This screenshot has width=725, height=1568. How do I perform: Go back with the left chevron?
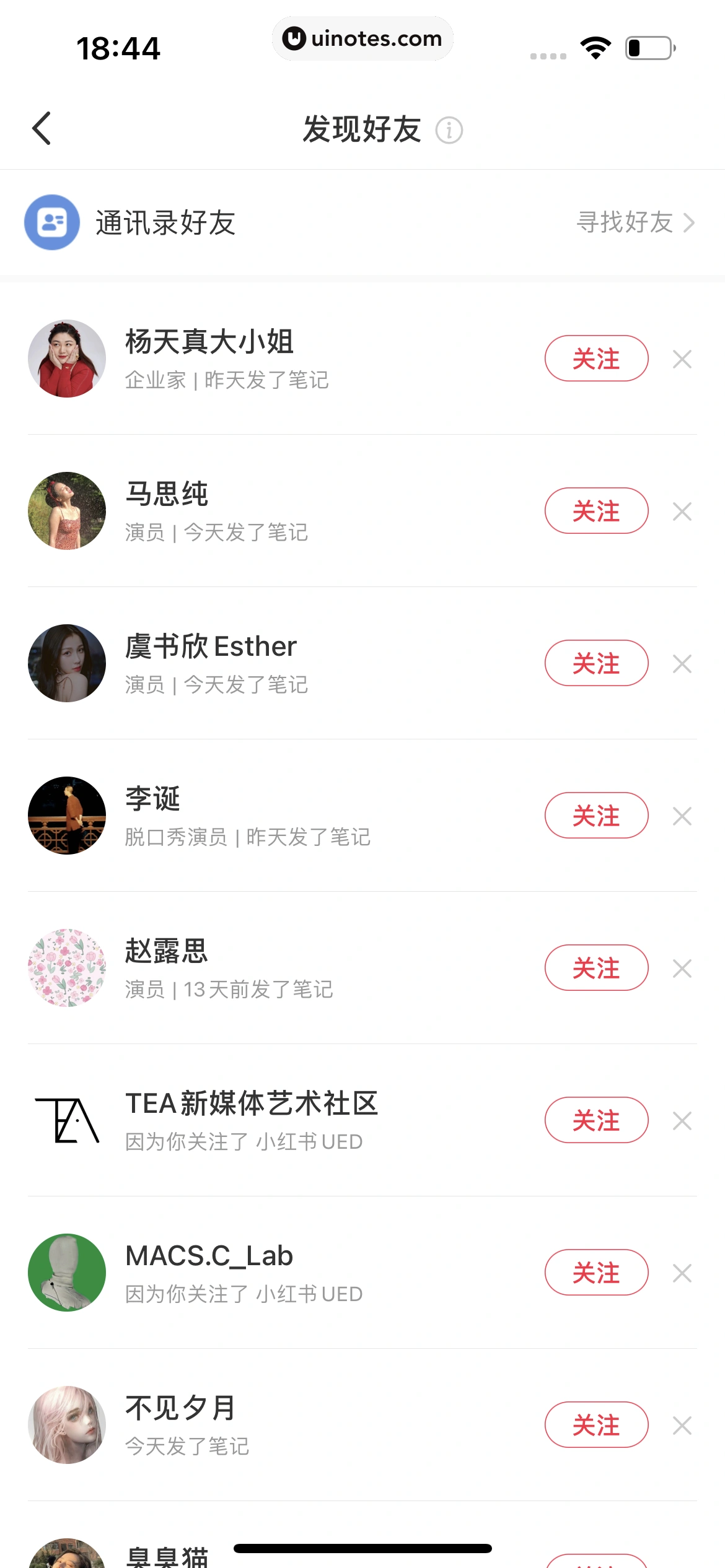coord(41,129)
